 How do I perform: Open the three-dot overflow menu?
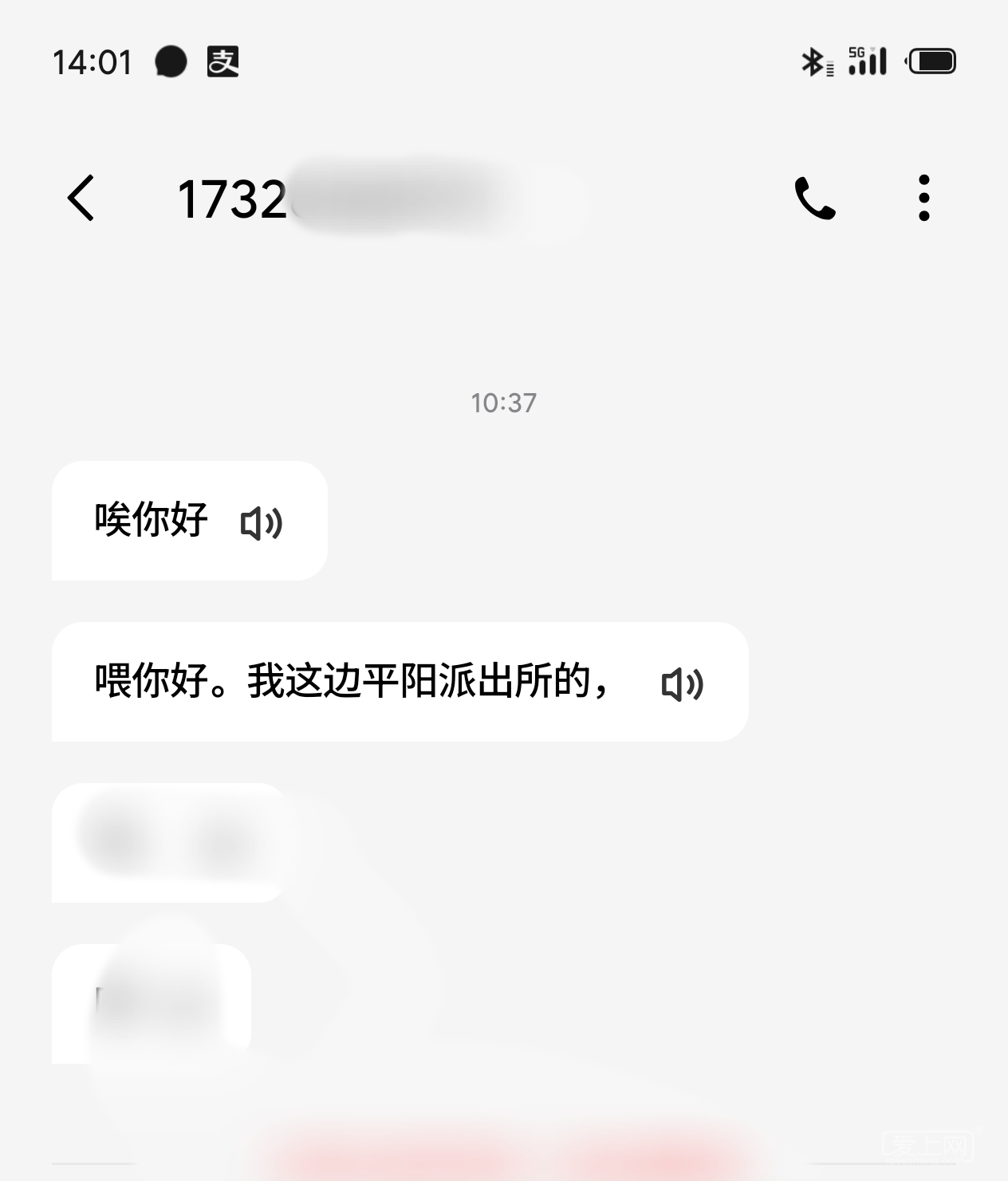point(923,198)
